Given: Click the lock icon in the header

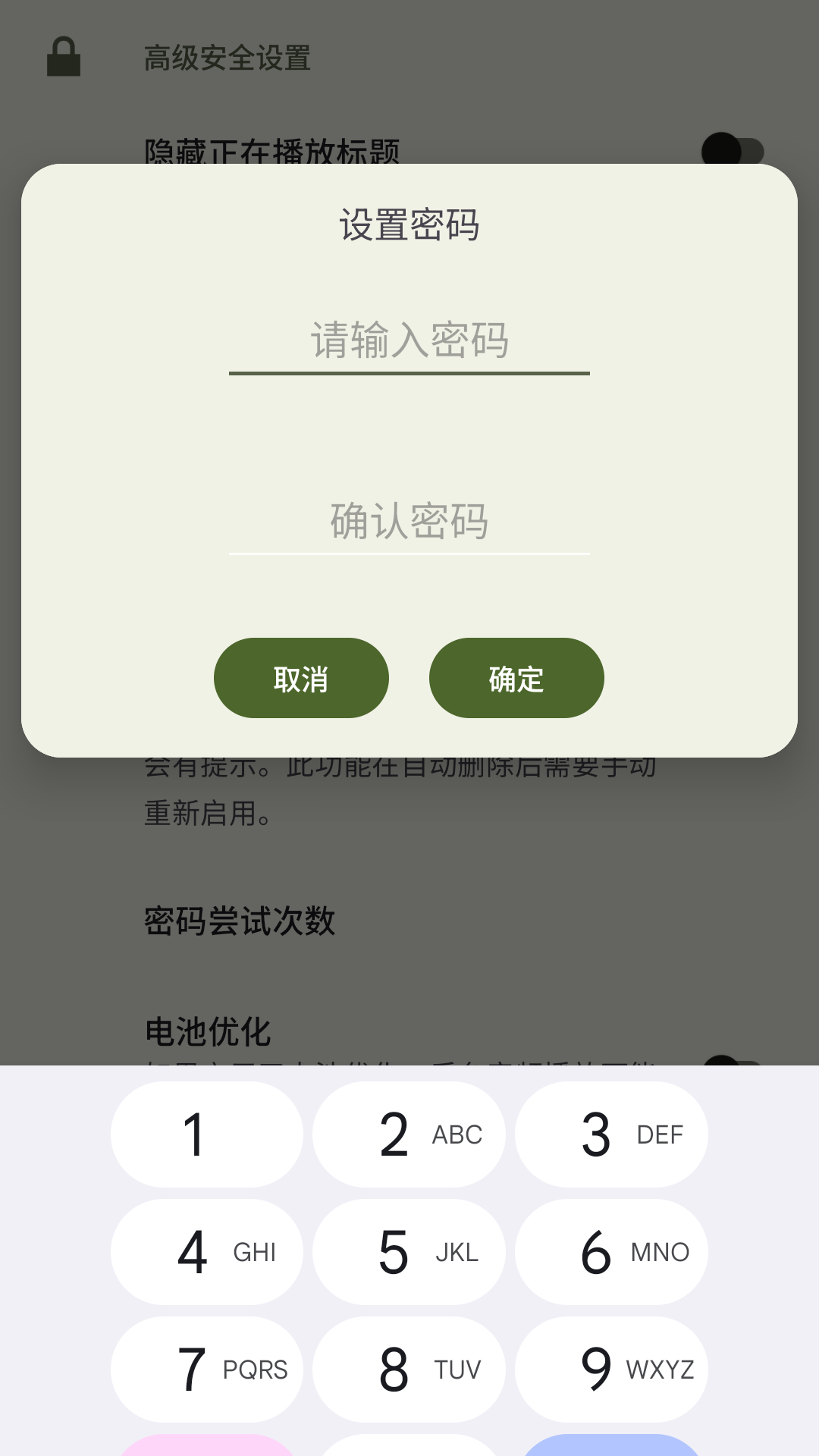Looking at the screenshot, I should [x=64, y=58].
